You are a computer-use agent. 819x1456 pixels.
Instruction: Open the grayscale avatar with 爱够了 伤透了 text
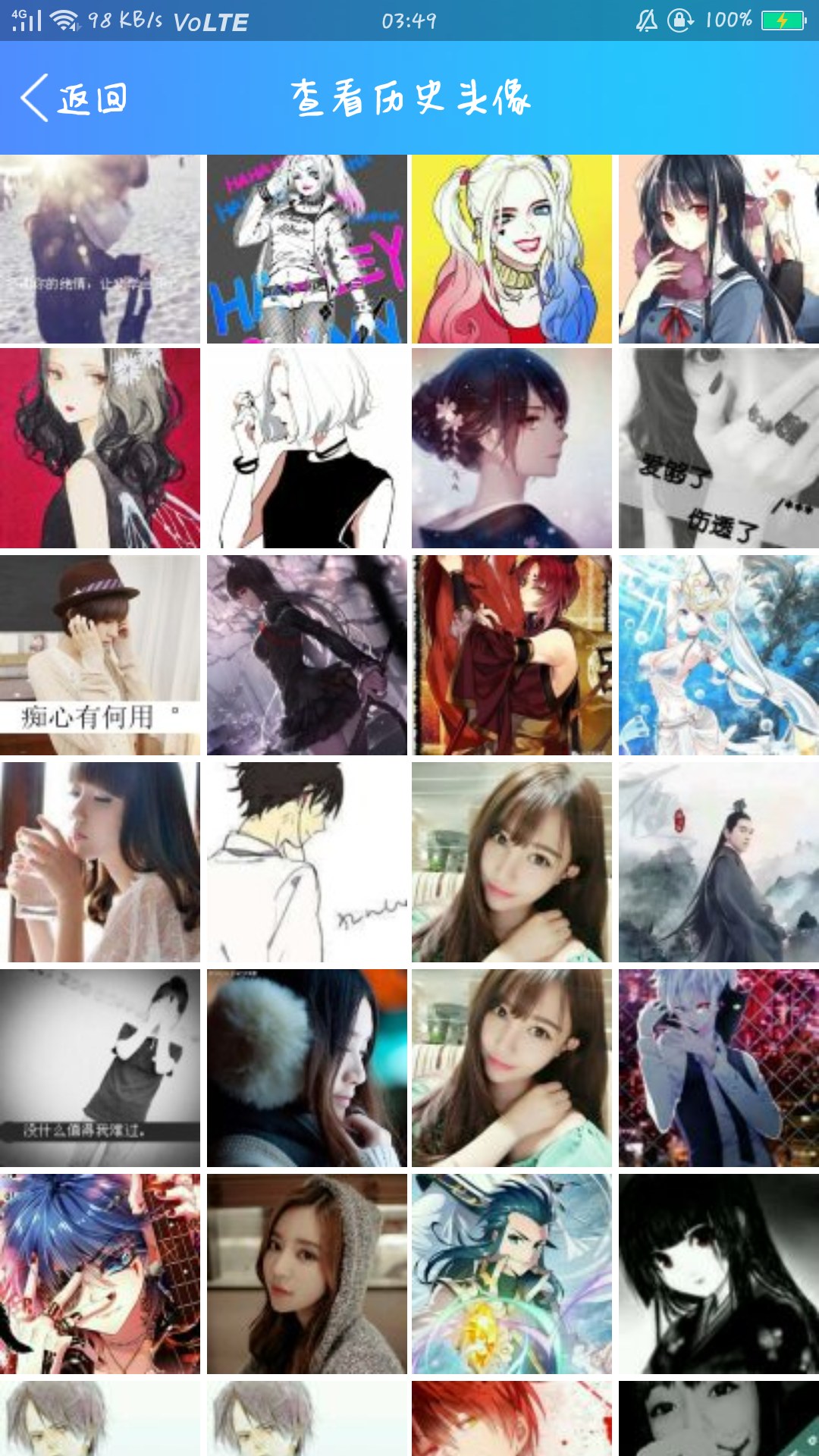coord(719,448)
